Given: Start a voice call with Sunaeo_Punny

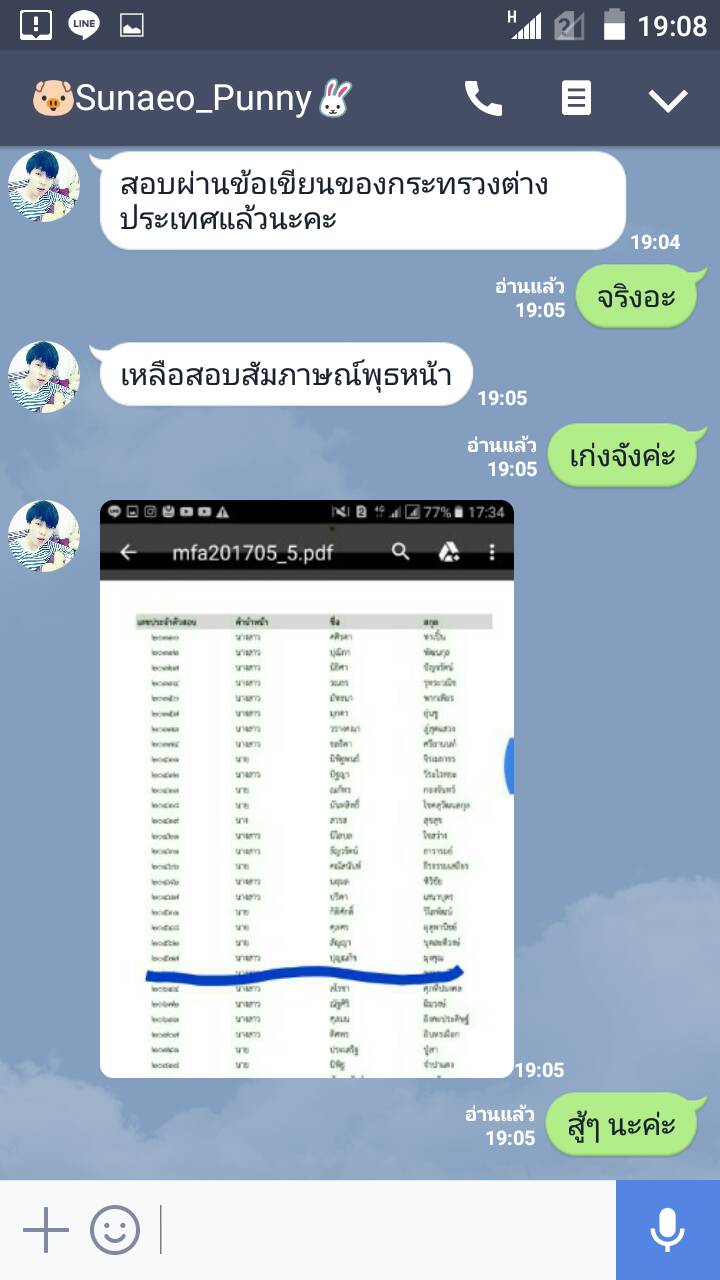Looking at the screenshot, I should [x=483, y=98].
